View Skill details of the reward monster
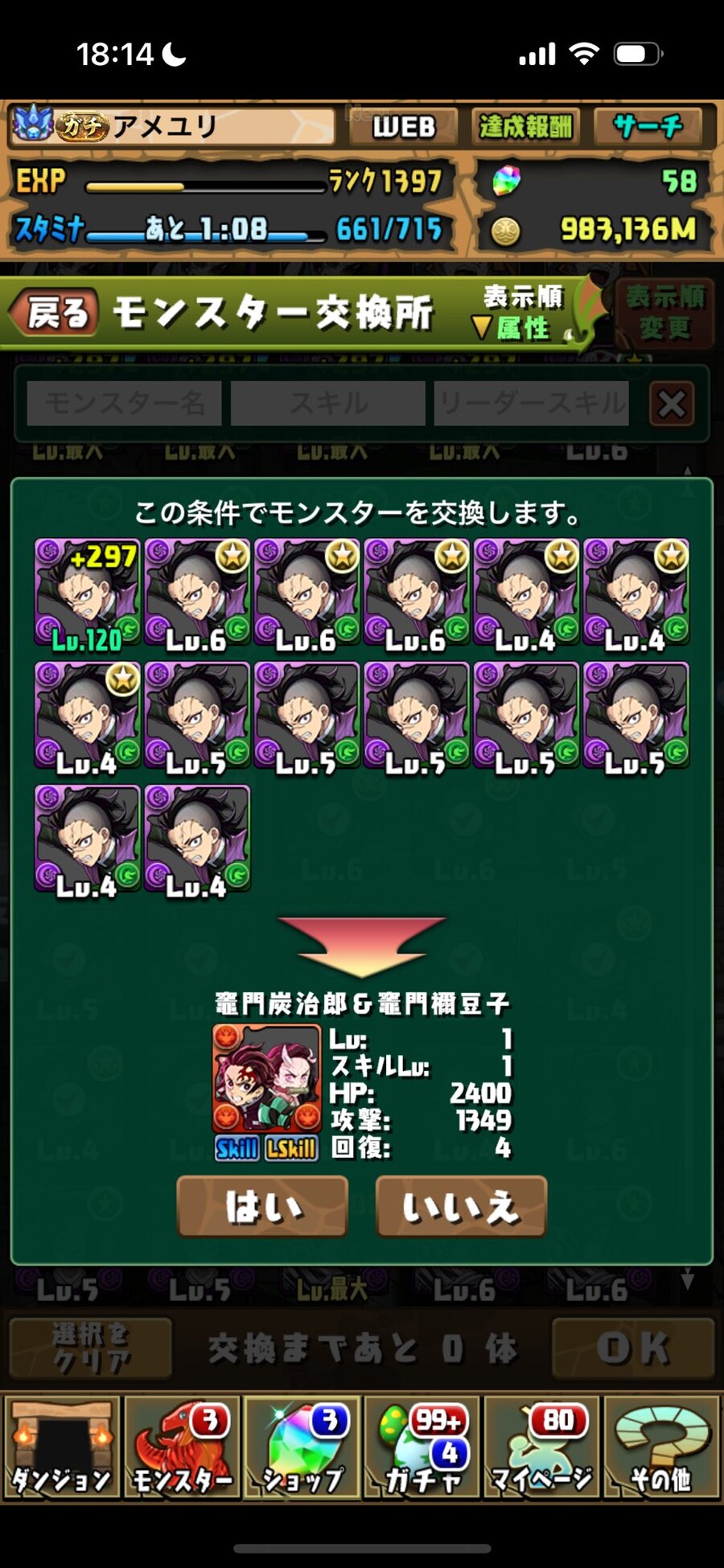 coord(237,1149)
